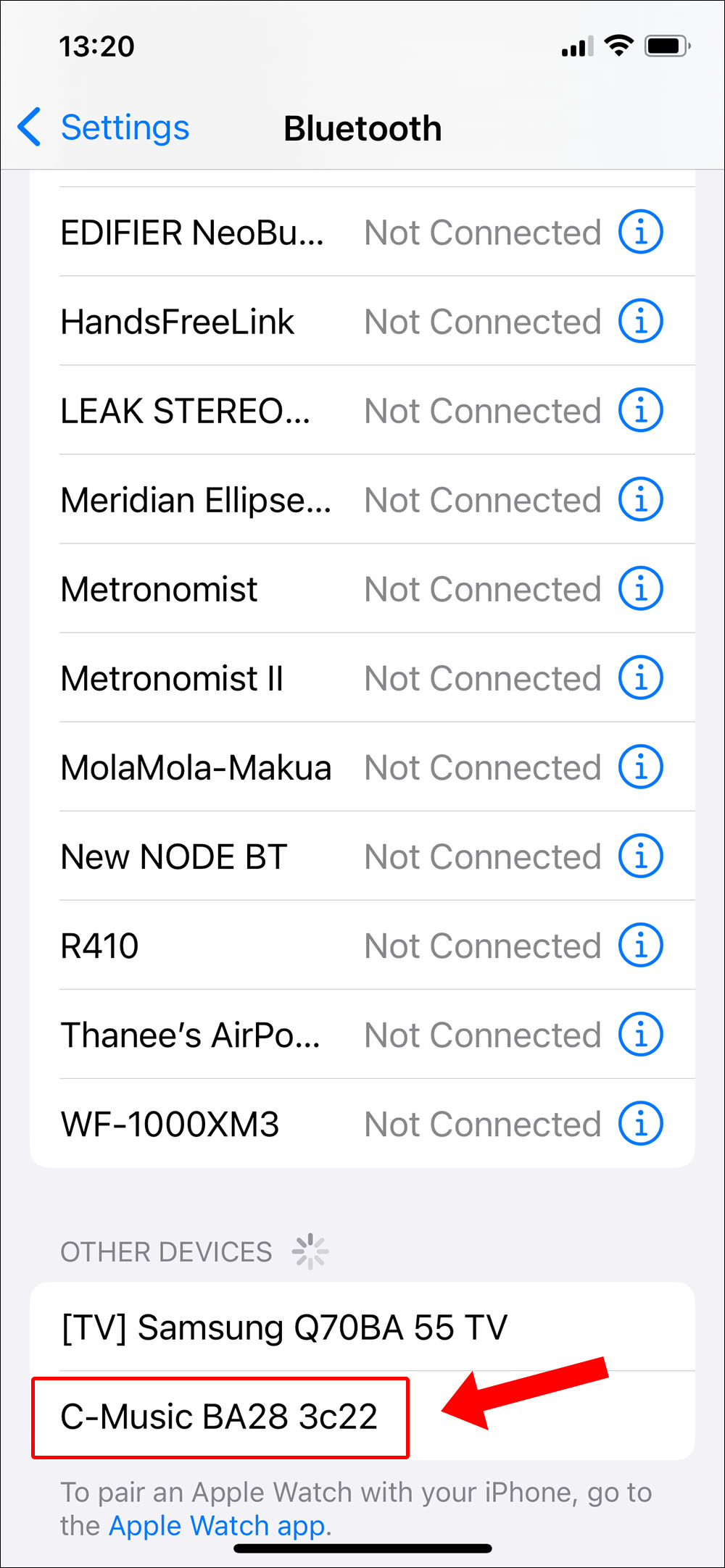The height and width of the screenshot is (1568, 725).
Task: Show info for WF-1000XM3
Action: [x=640, y=1124]
